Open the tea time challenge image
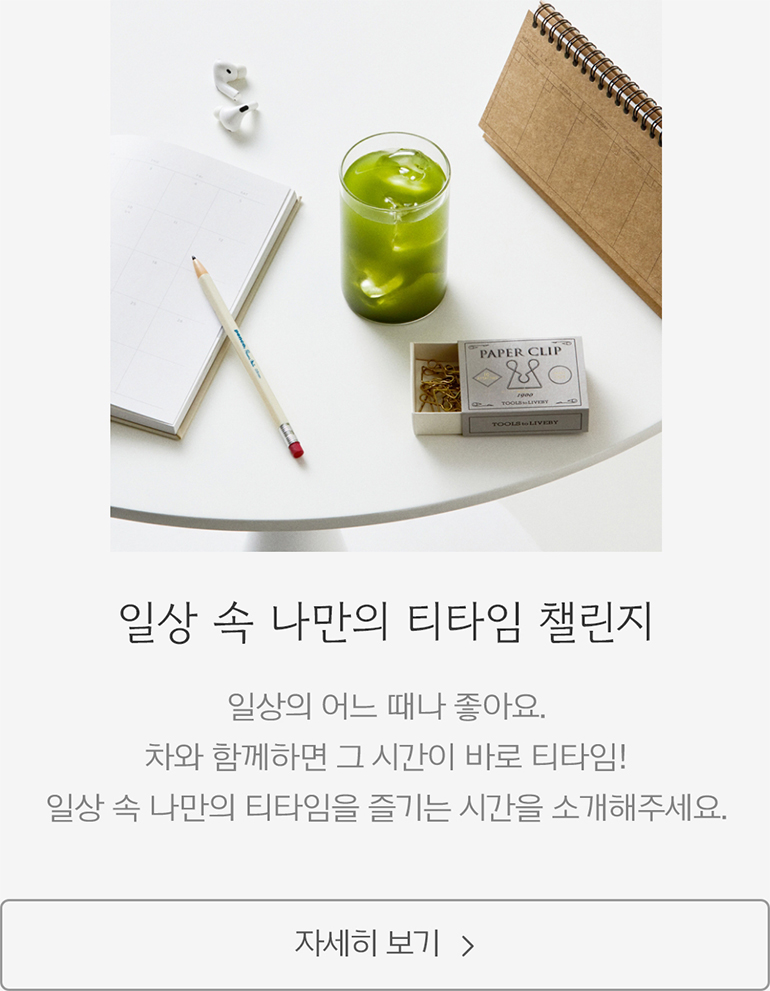Viewport: 770px width, 991px height. coord(385,275)
